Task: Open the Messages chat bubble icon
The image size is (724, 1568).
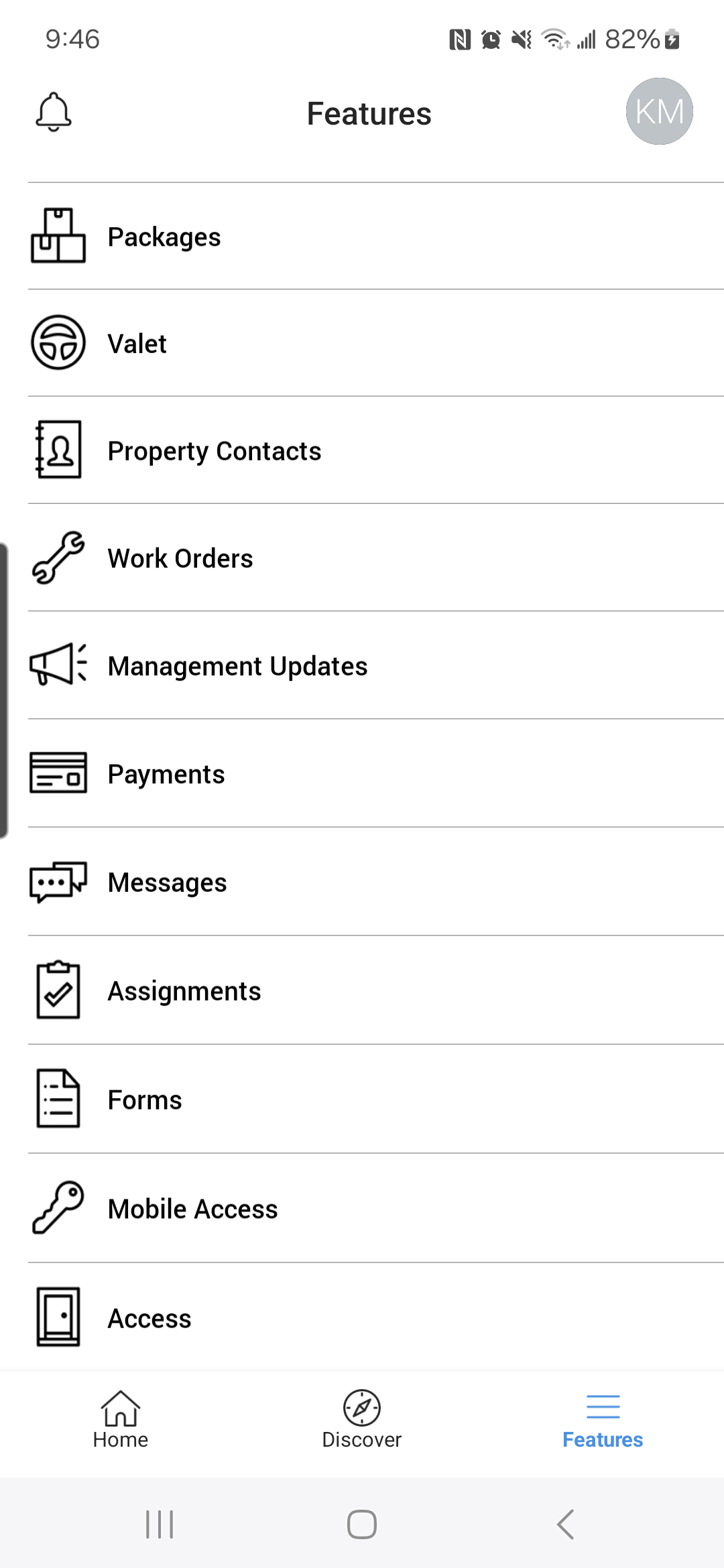Action: pos(58,882)
